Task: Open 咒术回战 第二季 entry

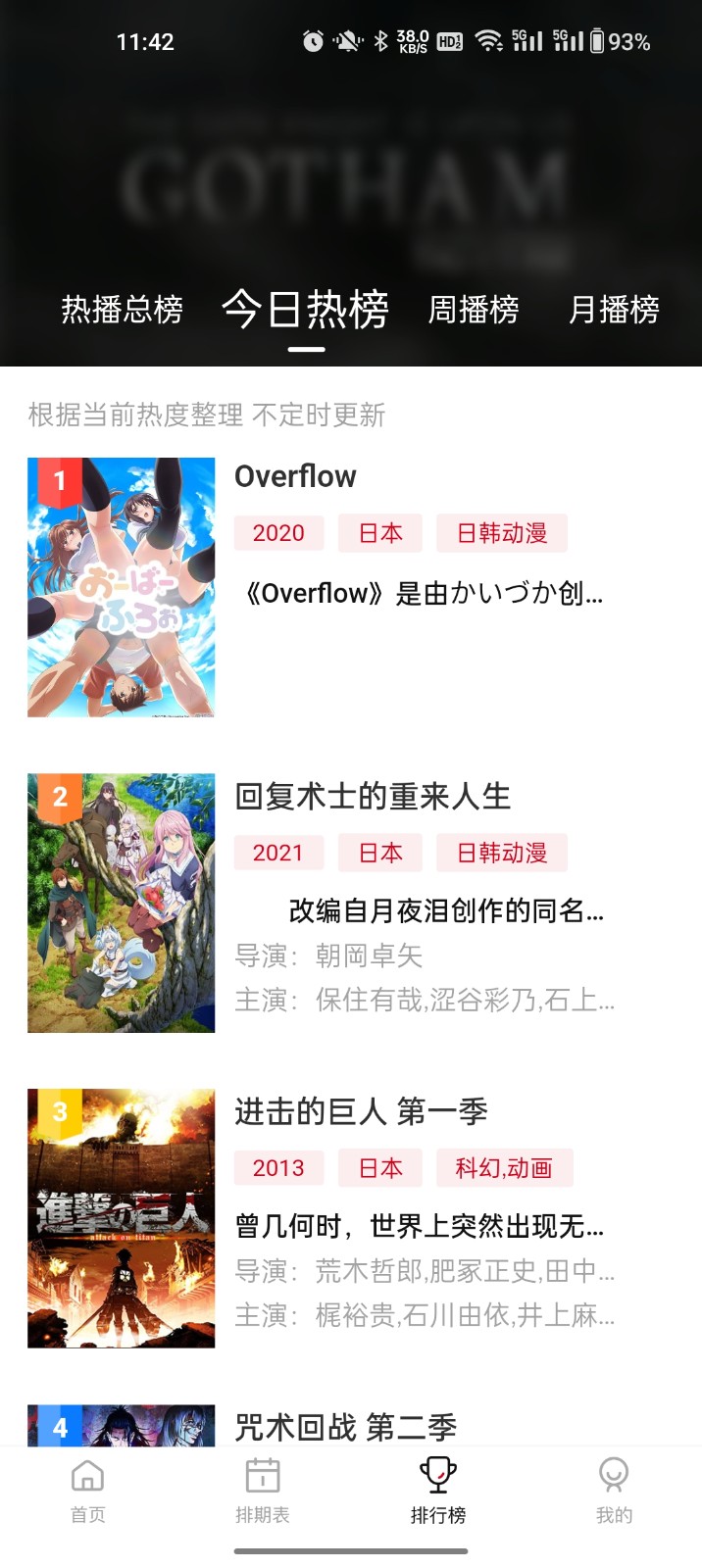Action: point(345,1426)
